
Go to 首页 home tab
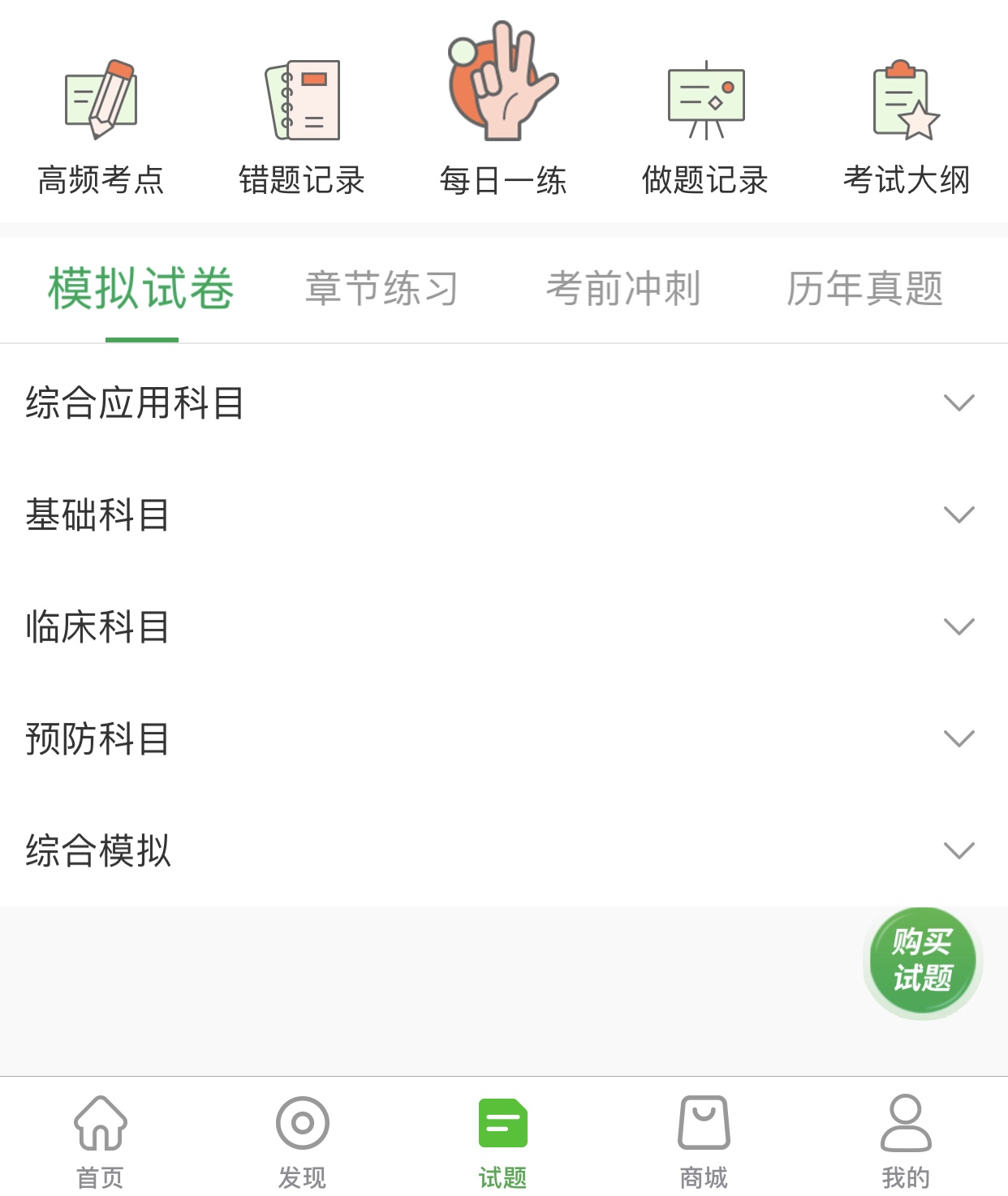pyautogui.click(x=101, y=1139)
